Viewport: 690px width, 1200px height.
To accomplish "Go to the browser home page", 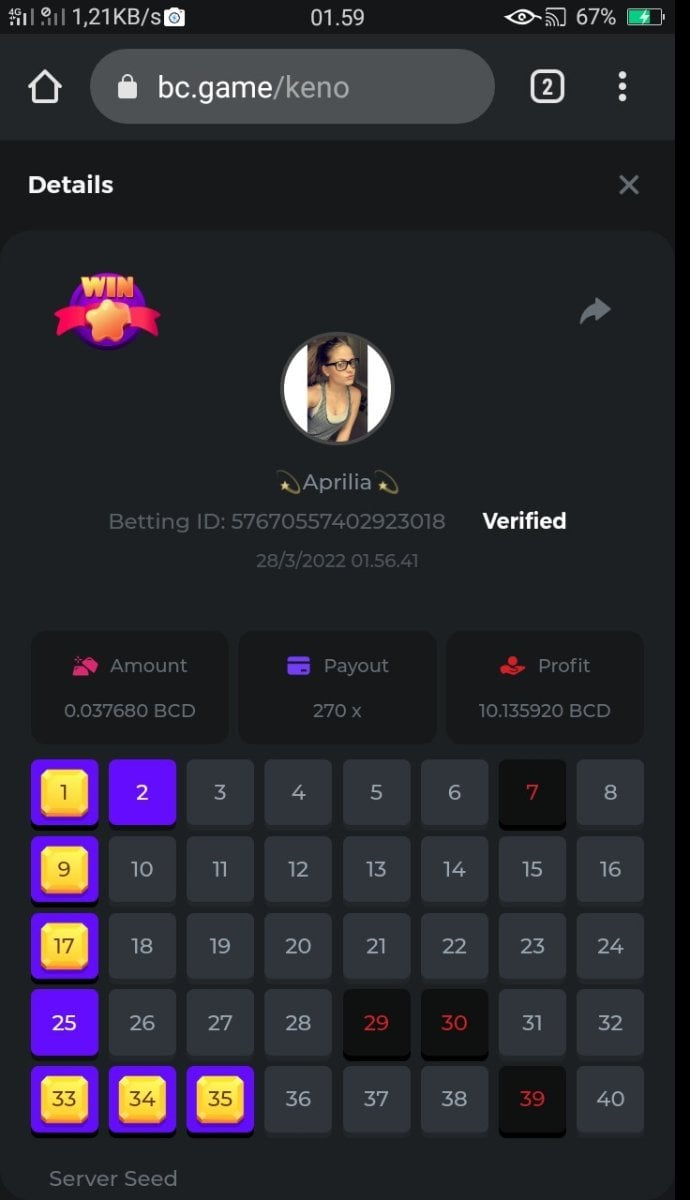I will (45, 87).
